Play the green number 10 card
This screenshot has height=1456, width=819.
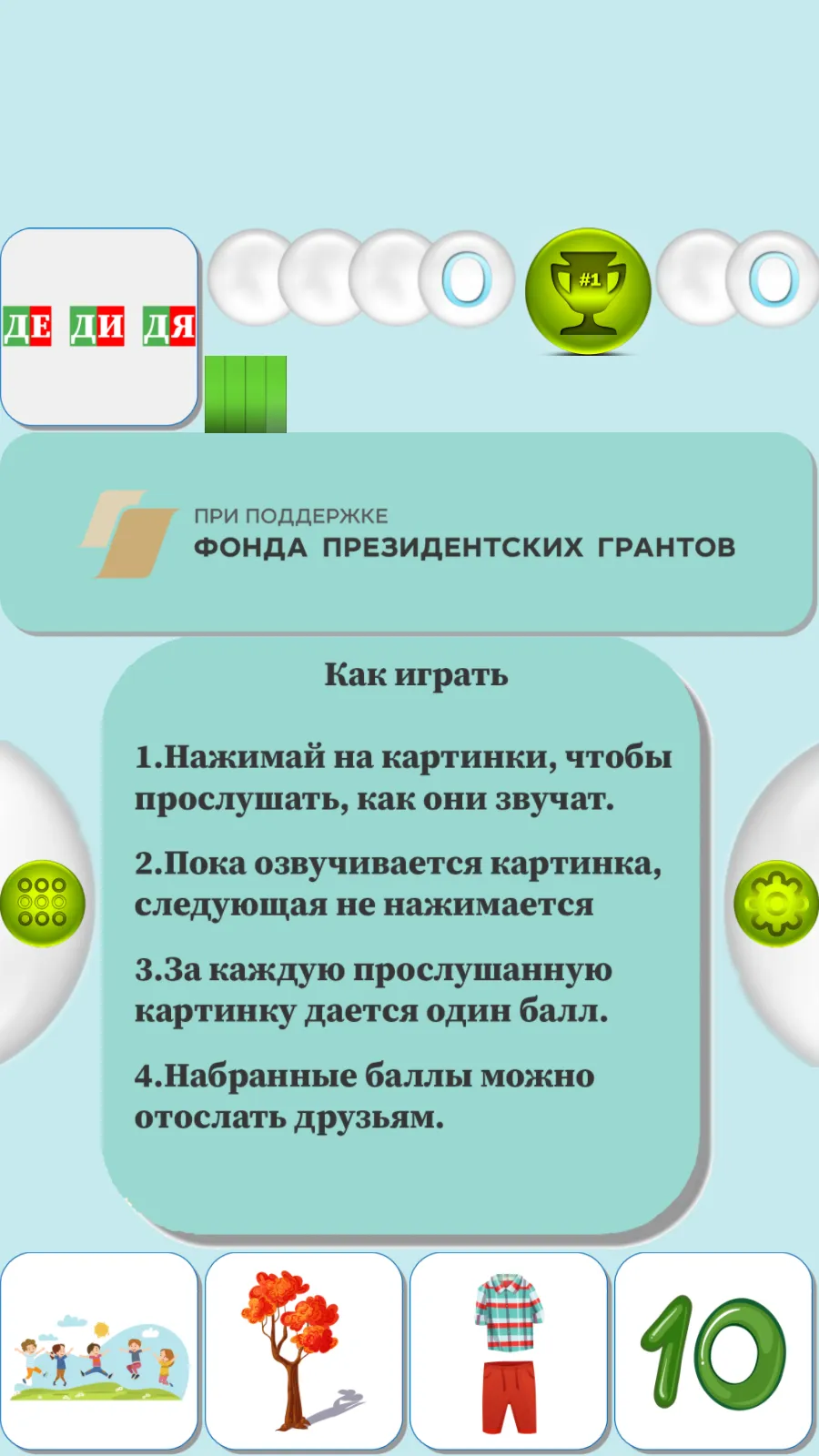(713, 1350)
